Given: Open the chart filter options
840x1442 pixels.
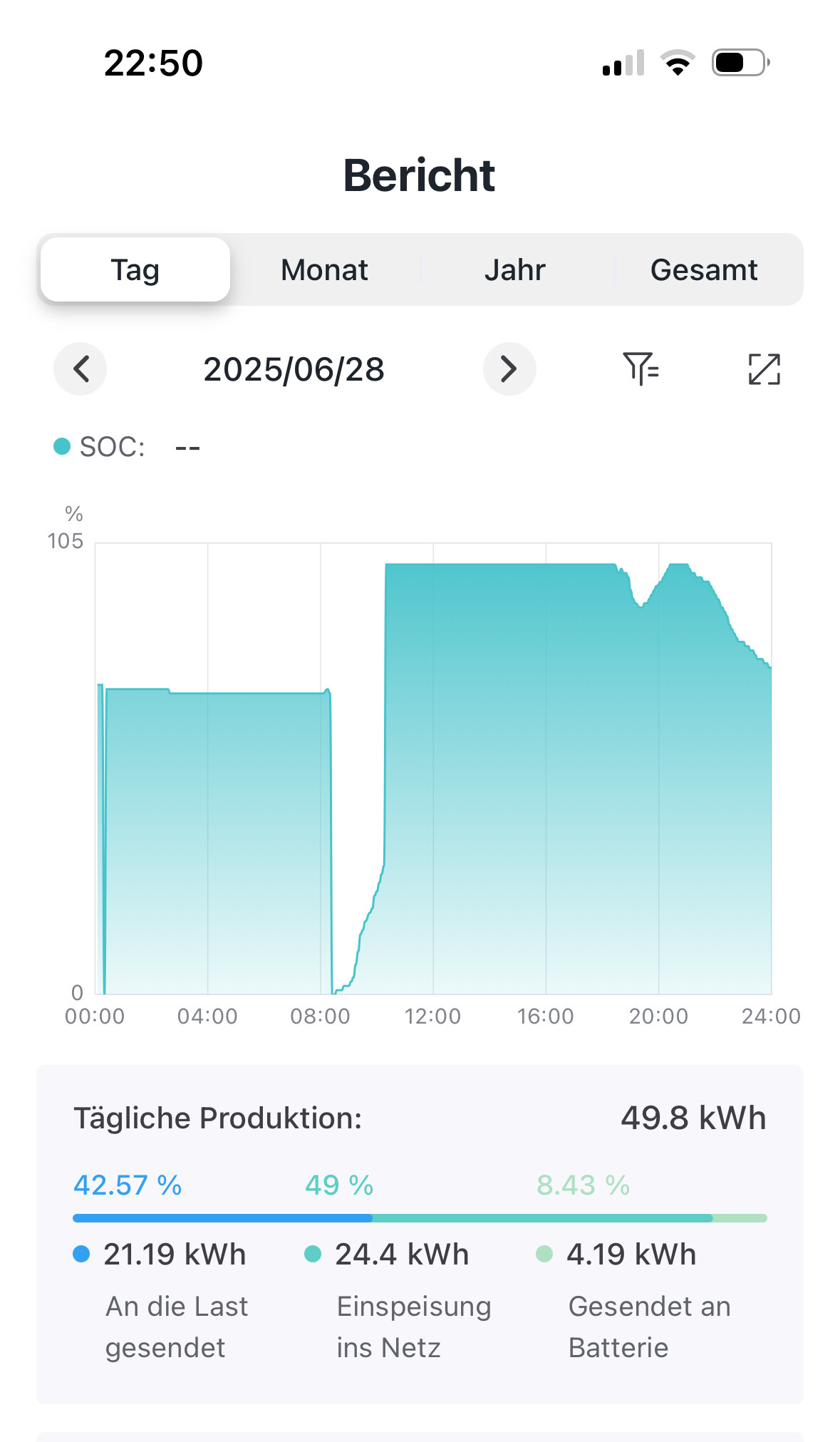Looking at the screenshot, I should click(641, 369).
